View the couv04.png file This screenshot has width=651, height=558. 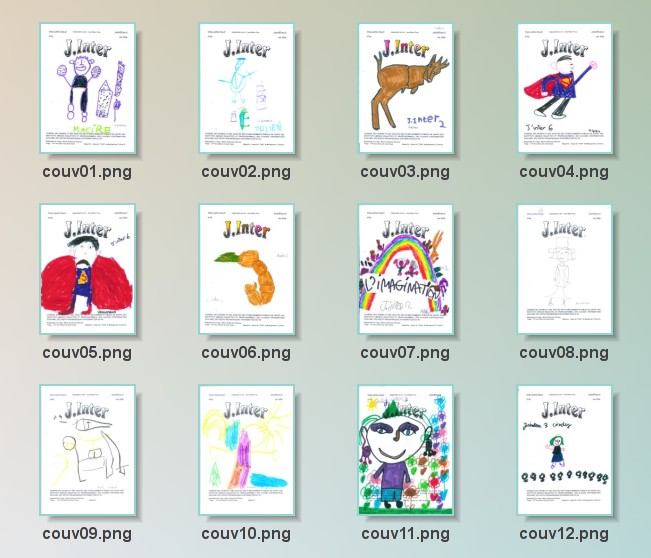click(564, 88)
